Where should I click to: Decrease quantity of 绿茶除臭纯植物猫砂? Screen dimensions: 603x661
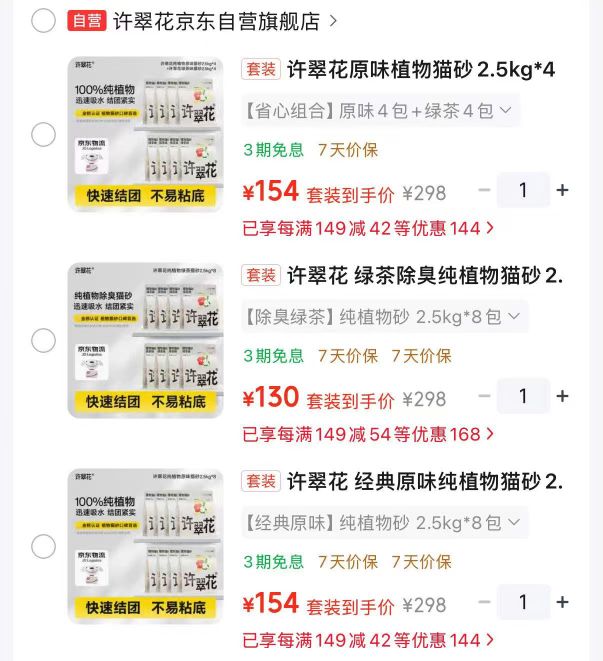(485, 396)
